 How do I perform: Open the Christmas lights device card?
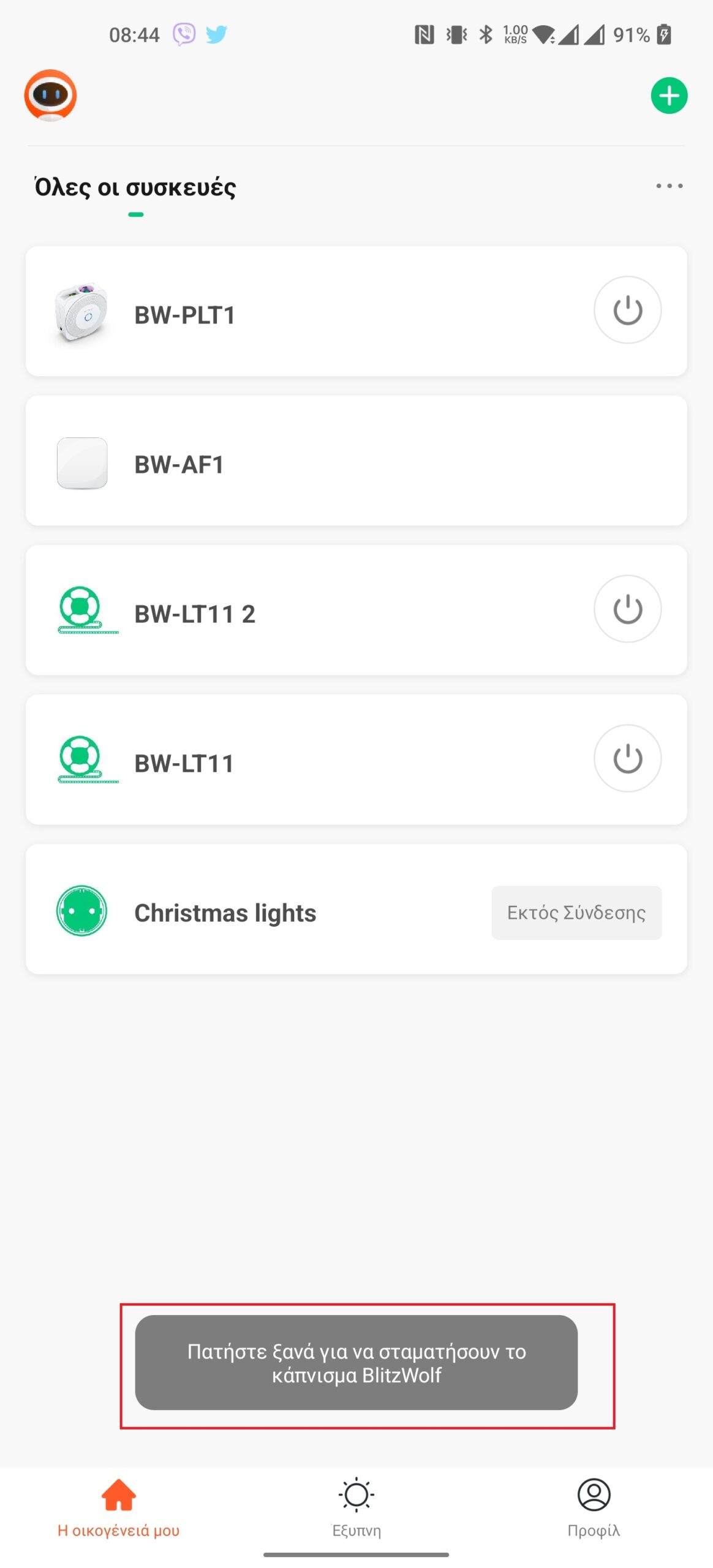(356, 909)
